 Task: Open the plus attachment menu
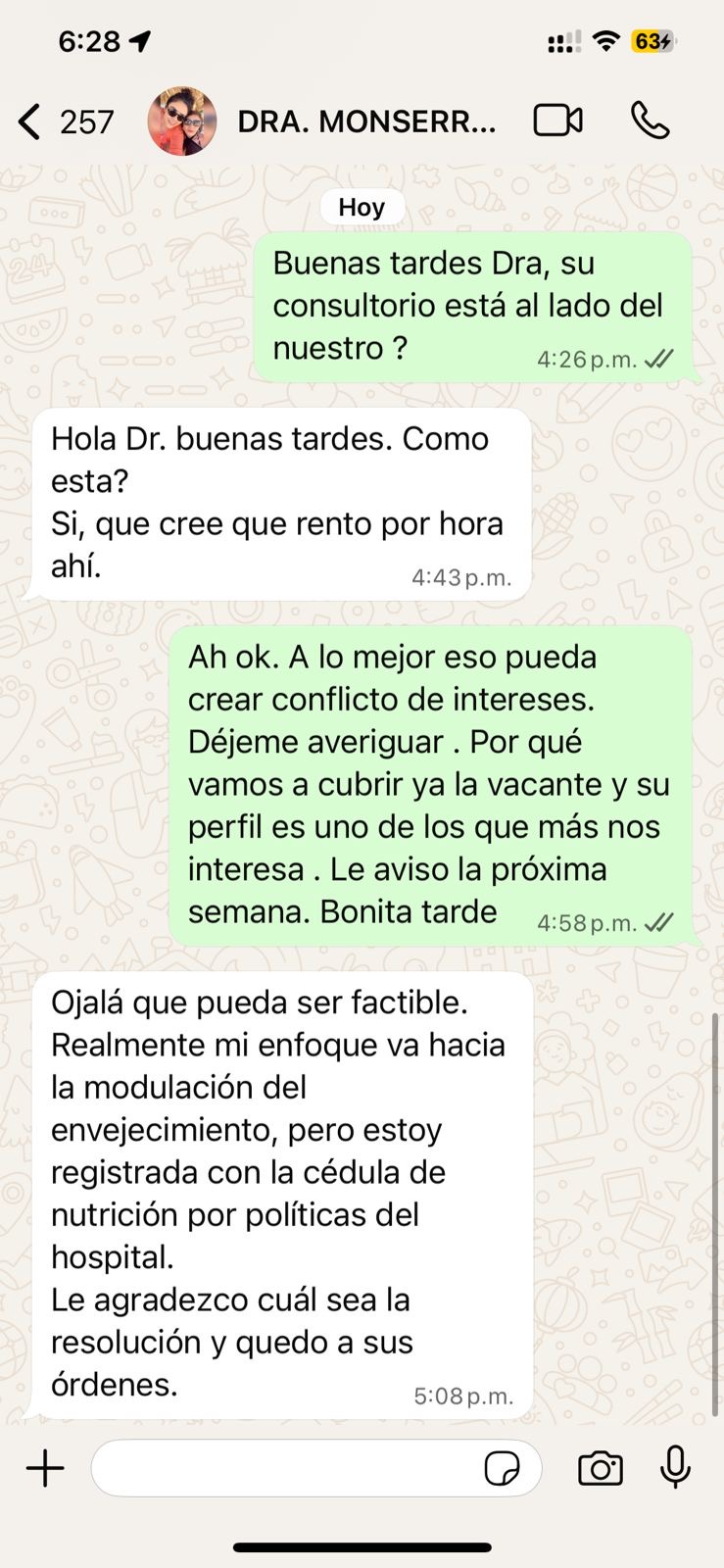45,1468
